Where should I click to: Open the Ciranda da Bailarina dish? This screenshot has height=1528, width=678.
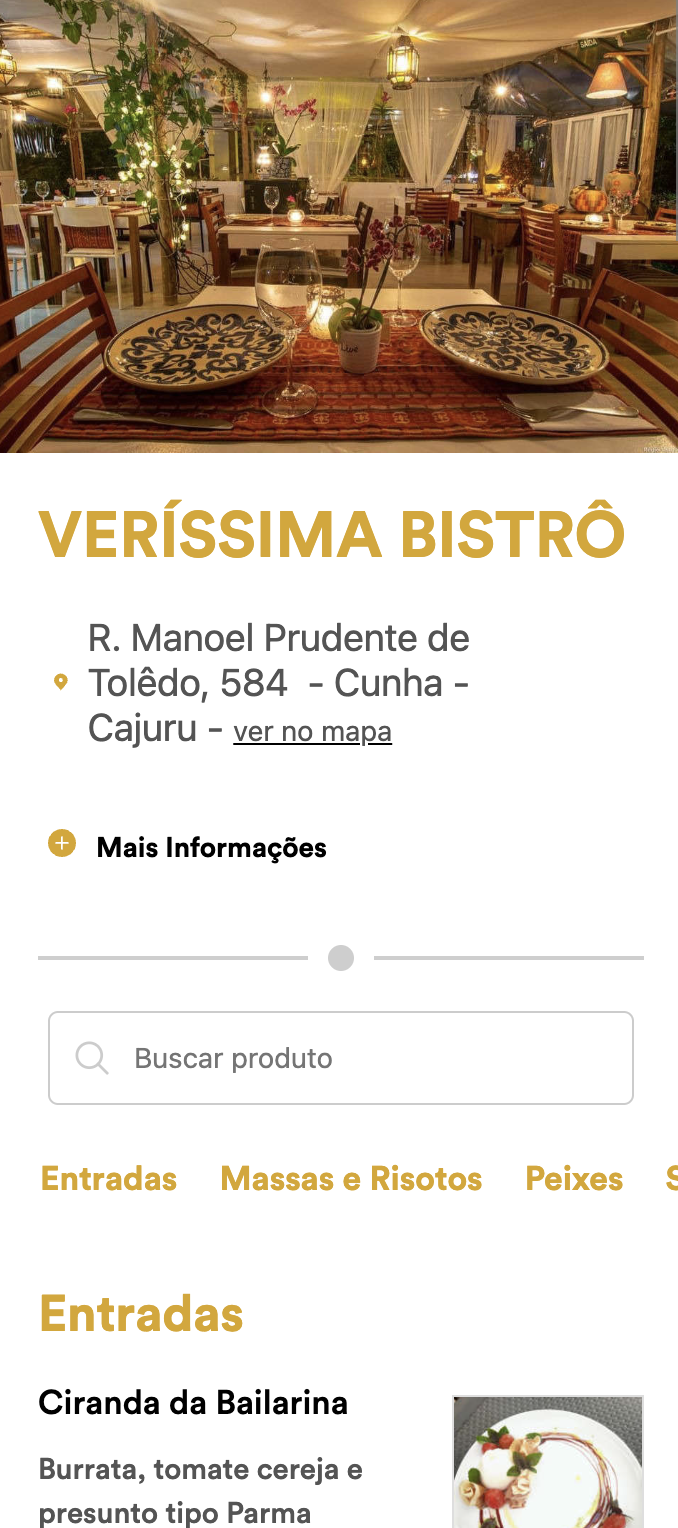point(193,1403)
